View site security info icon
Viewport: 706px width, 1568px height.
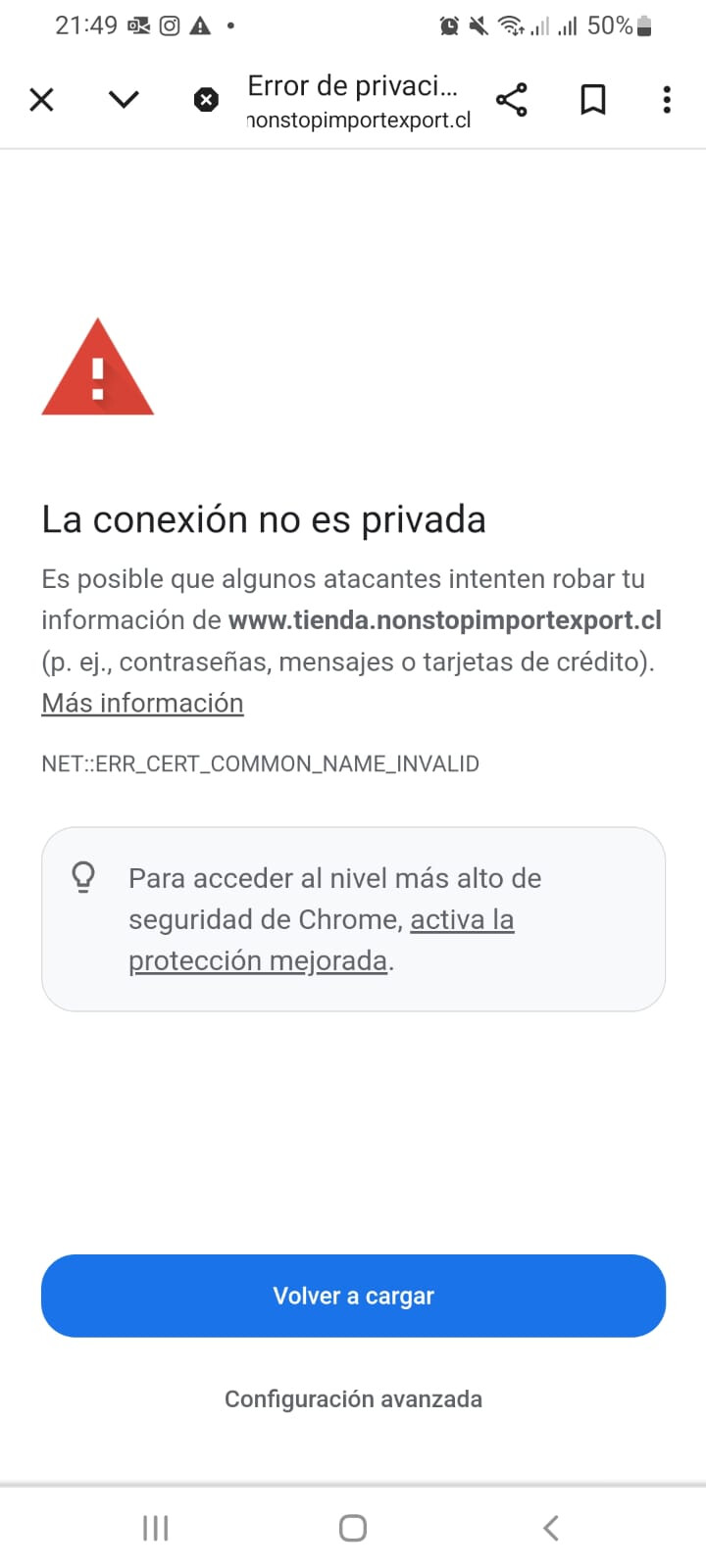point(206,100)
